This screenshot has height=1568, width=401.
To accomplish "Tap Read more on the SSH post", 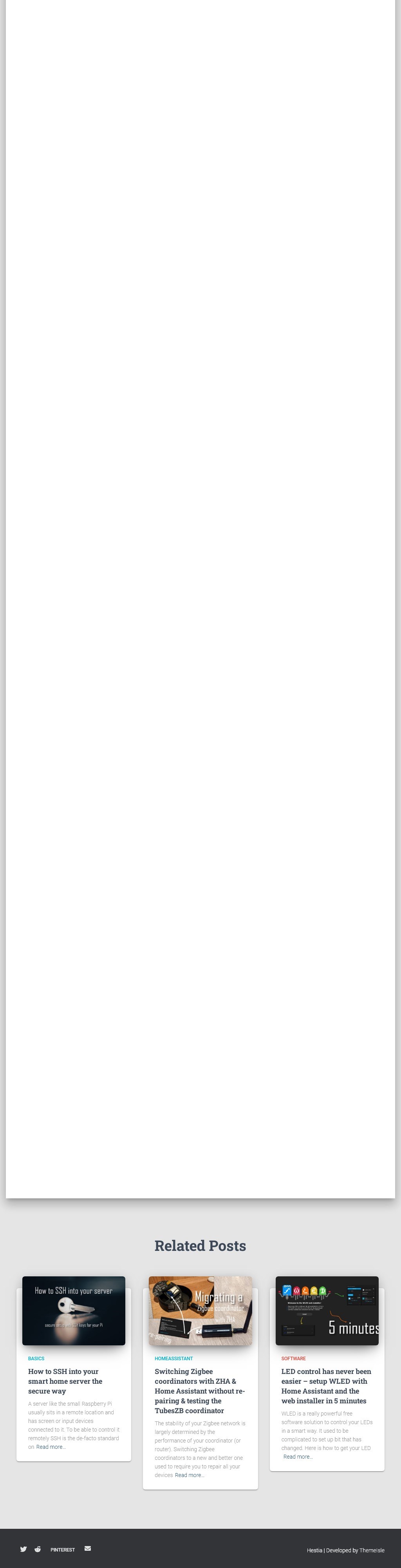I will [51, 1447].
